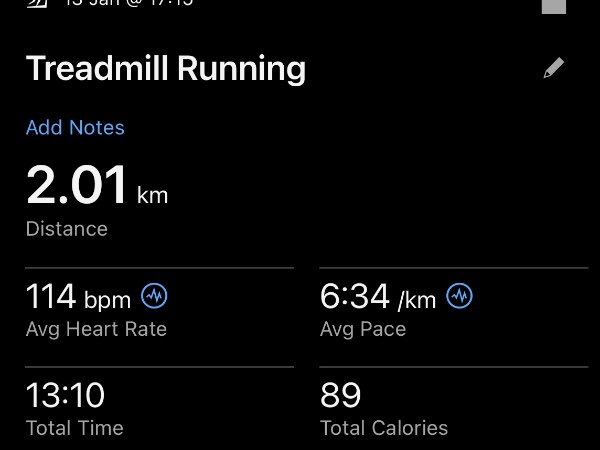Edit the Treadmill Running activity name
Viewport: 600px width, 450px height.
(x=553, y=68)
